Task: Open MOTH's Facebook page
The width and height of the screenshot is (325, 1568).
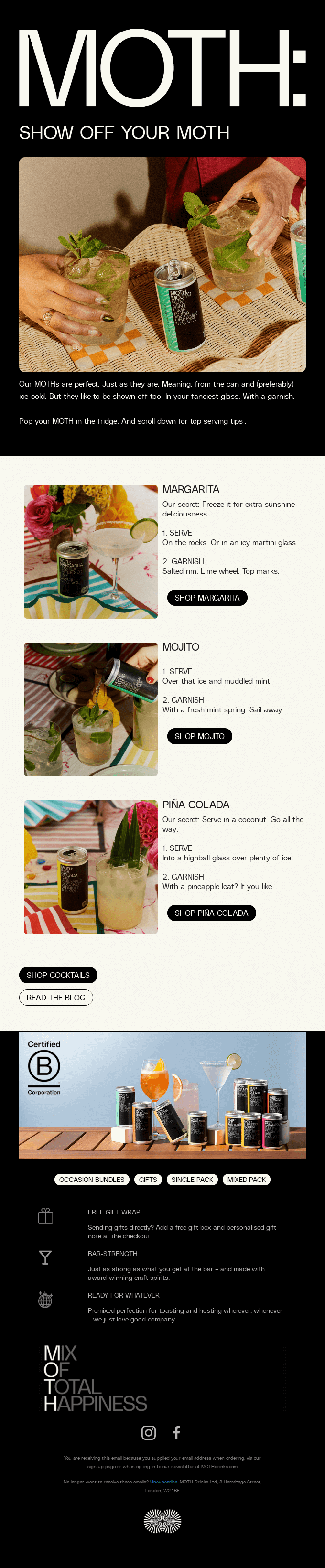Action: 176,1432
